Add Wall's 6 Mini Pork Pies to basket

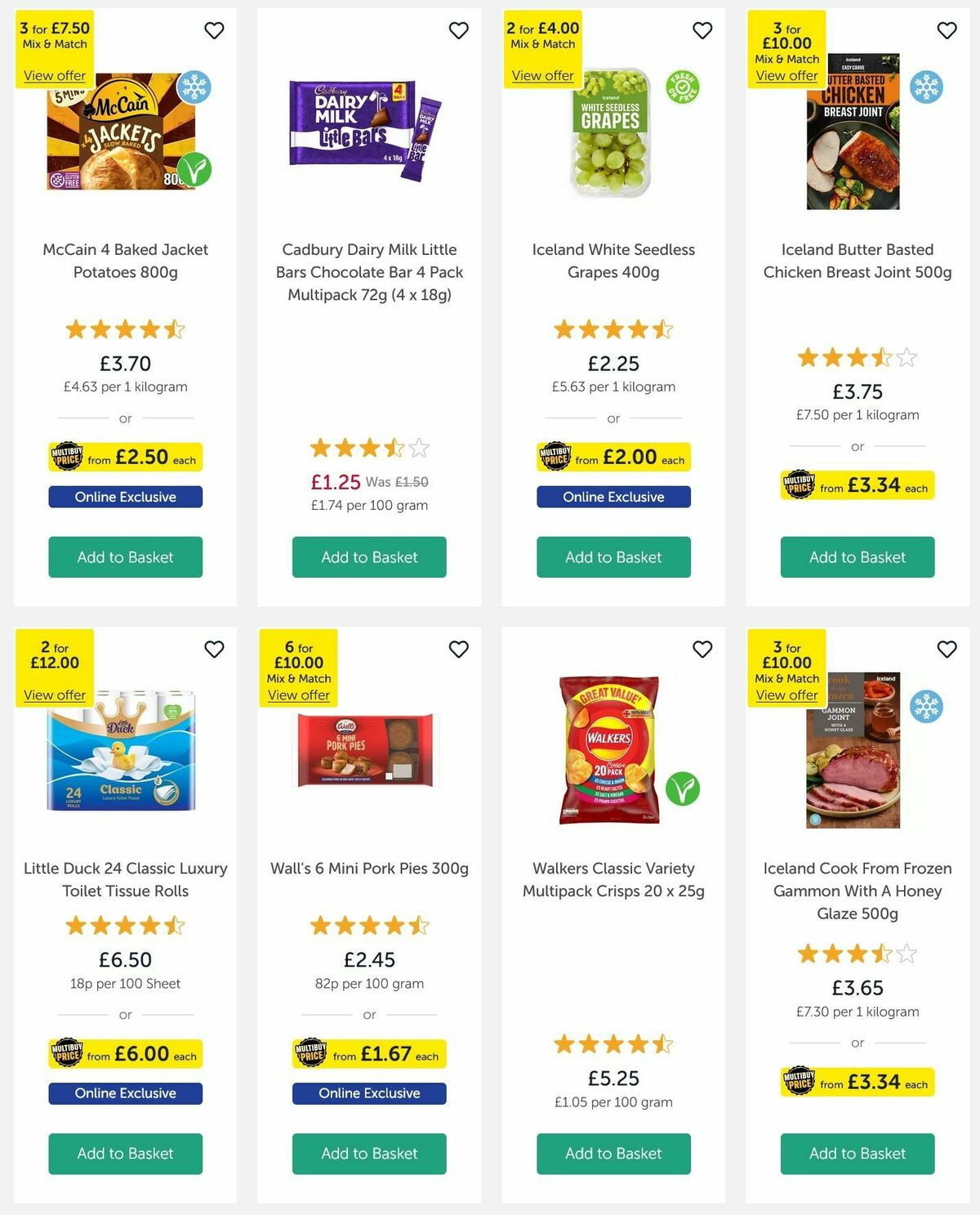click(x=369, y=1154)
